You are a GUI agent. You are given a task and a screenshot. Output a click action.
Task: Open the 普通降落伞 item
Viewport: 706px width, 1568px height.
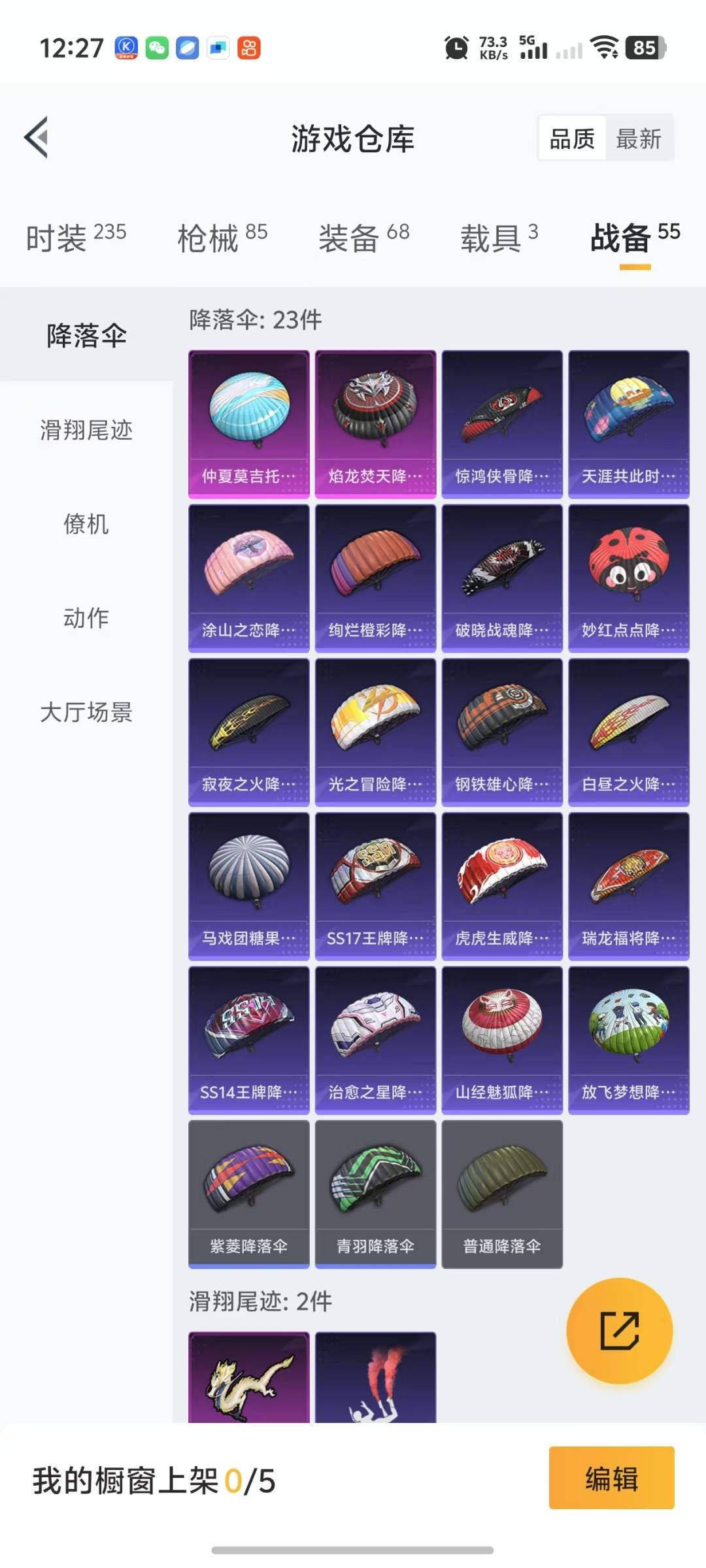pyautogui.click(x=502, y=1194)
